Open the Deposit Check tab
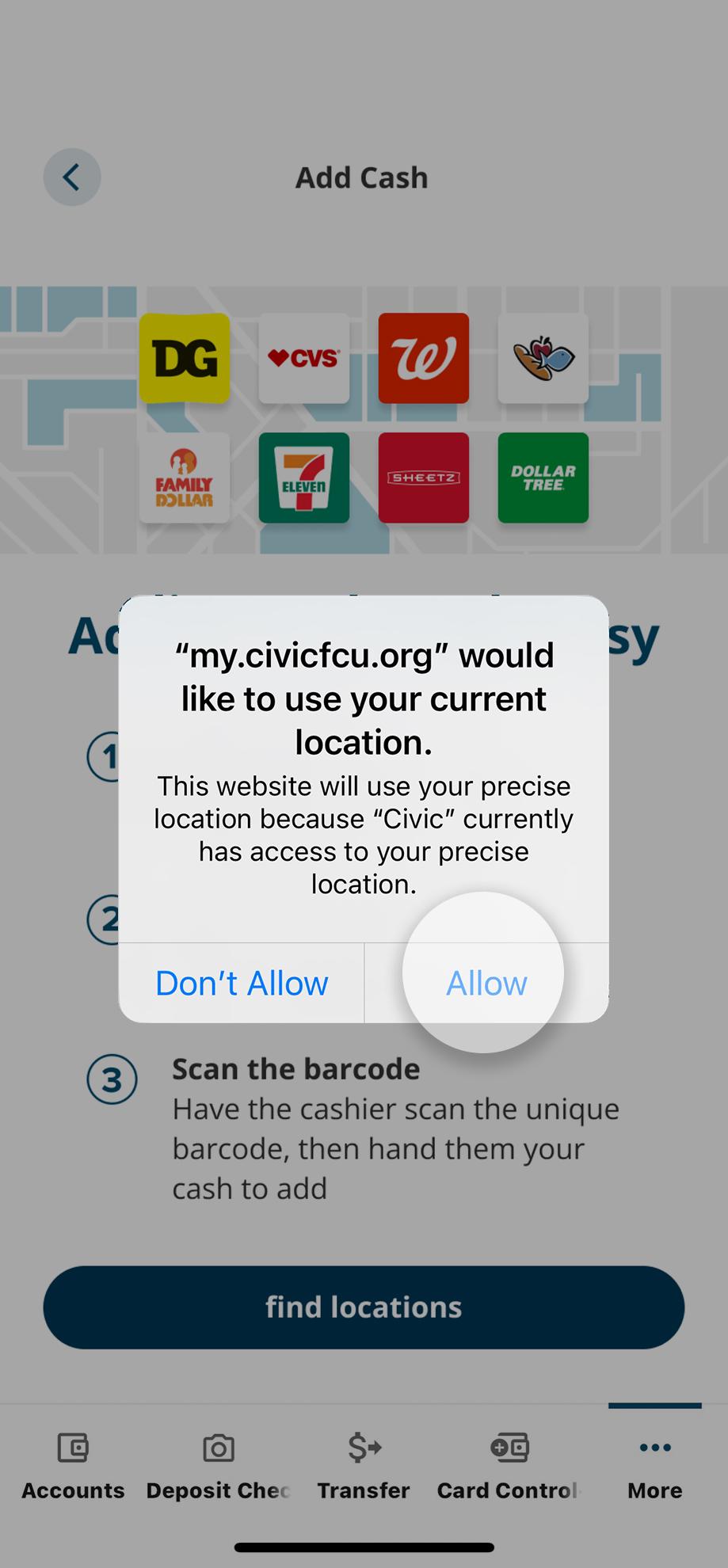The height and width of the screenshot is (1568, 728). click(218, 1466)
